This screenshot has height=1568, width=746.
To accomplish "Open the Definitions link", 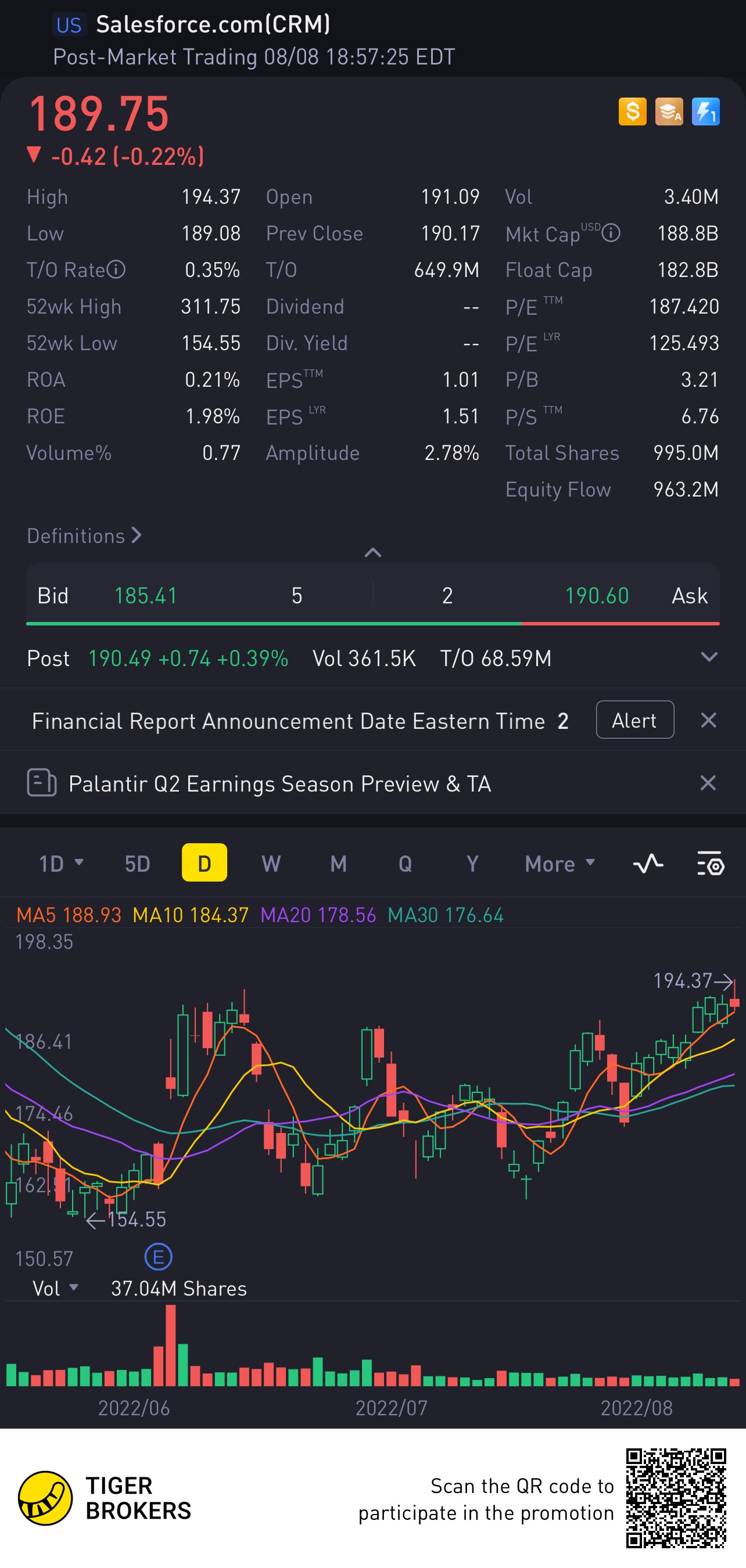I will click(x=84, y=535).
